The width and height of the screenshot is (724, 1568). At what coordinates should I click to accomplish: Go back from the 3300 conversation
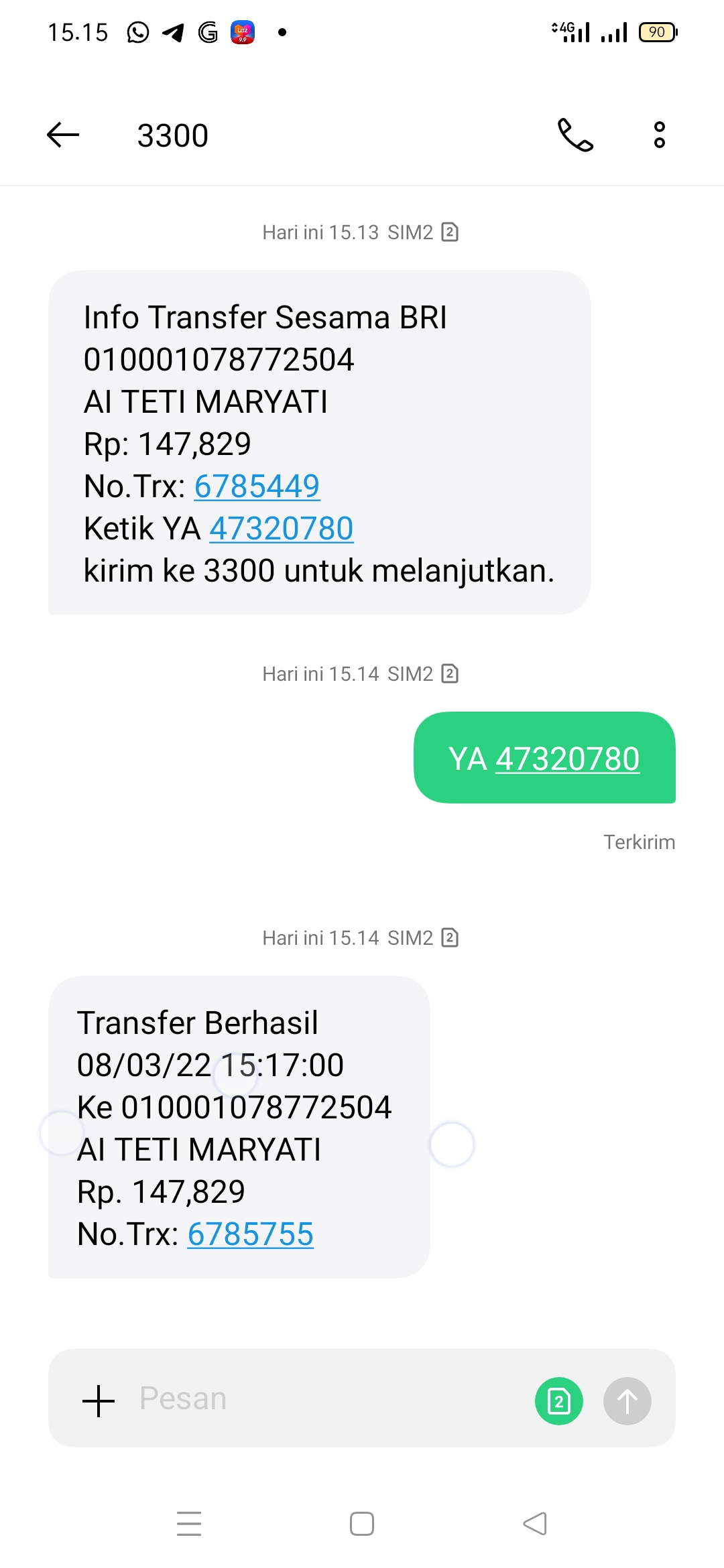point(63,135)
